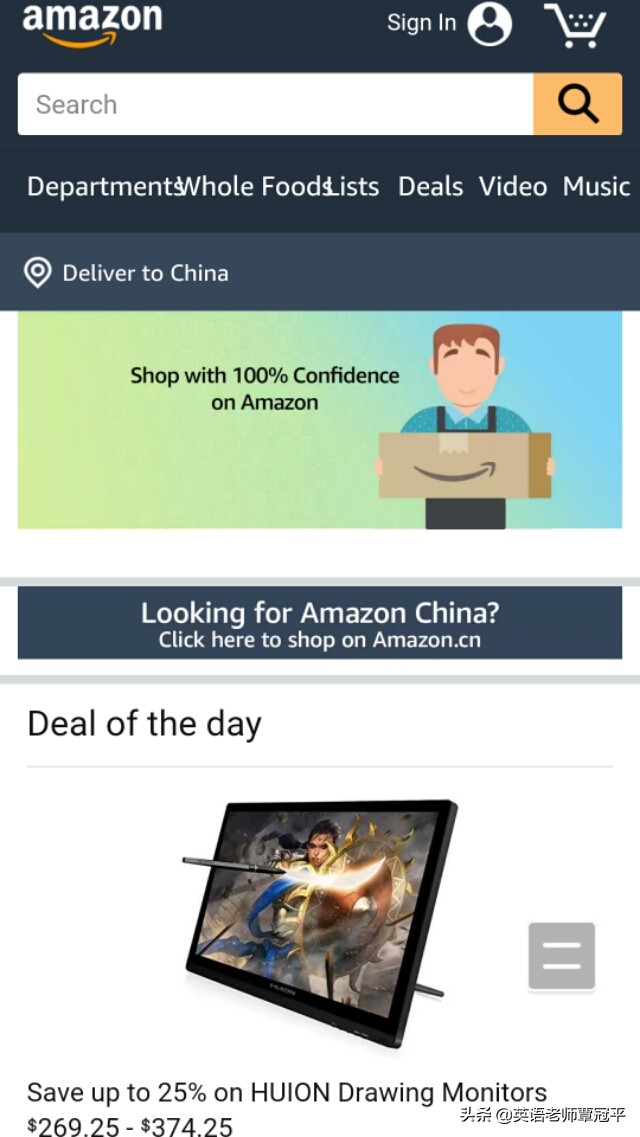Switch to the Video section

[x=513, y=187]
